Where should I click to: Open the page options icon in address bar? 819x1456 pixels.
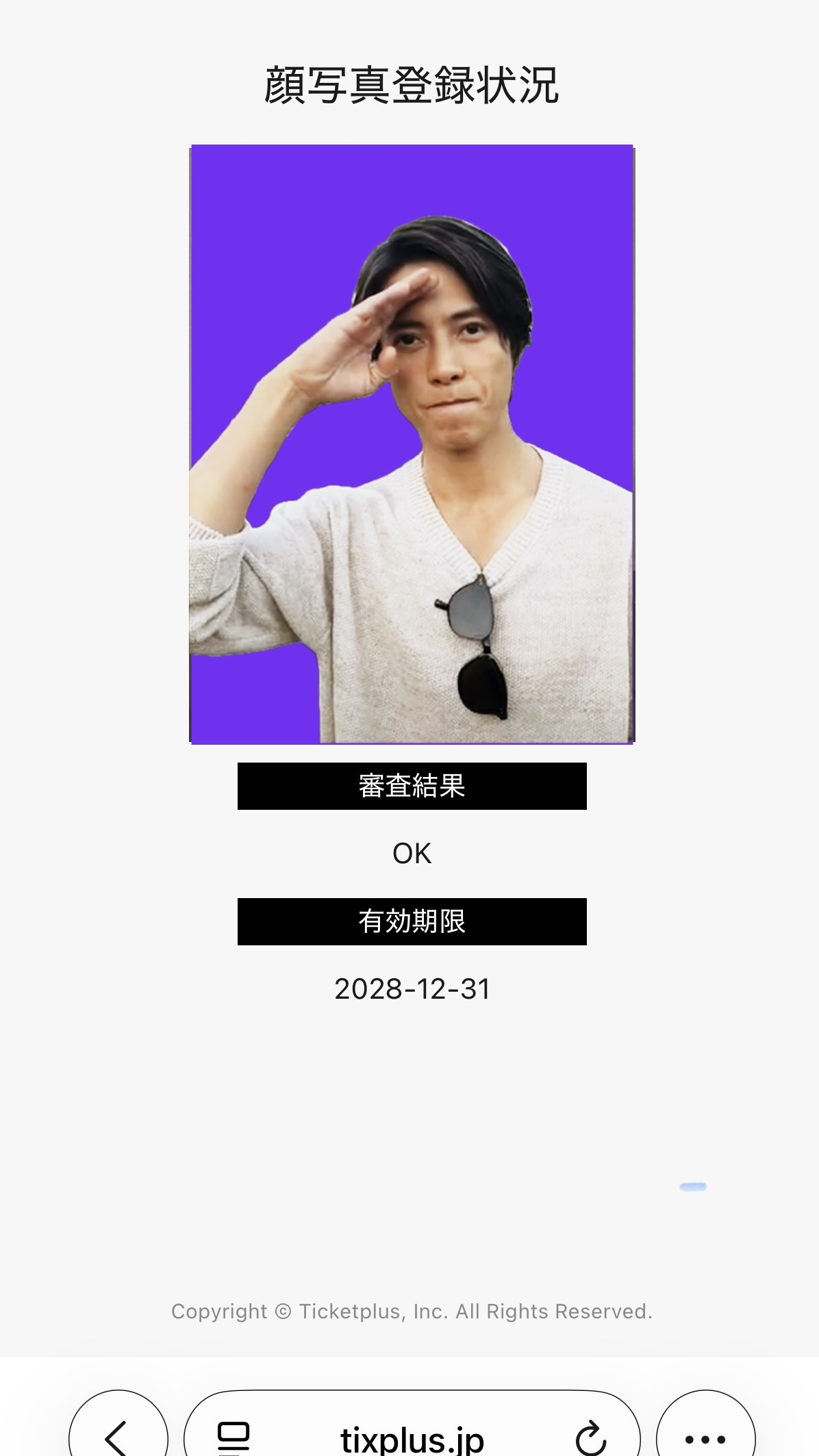point(234,1438)
